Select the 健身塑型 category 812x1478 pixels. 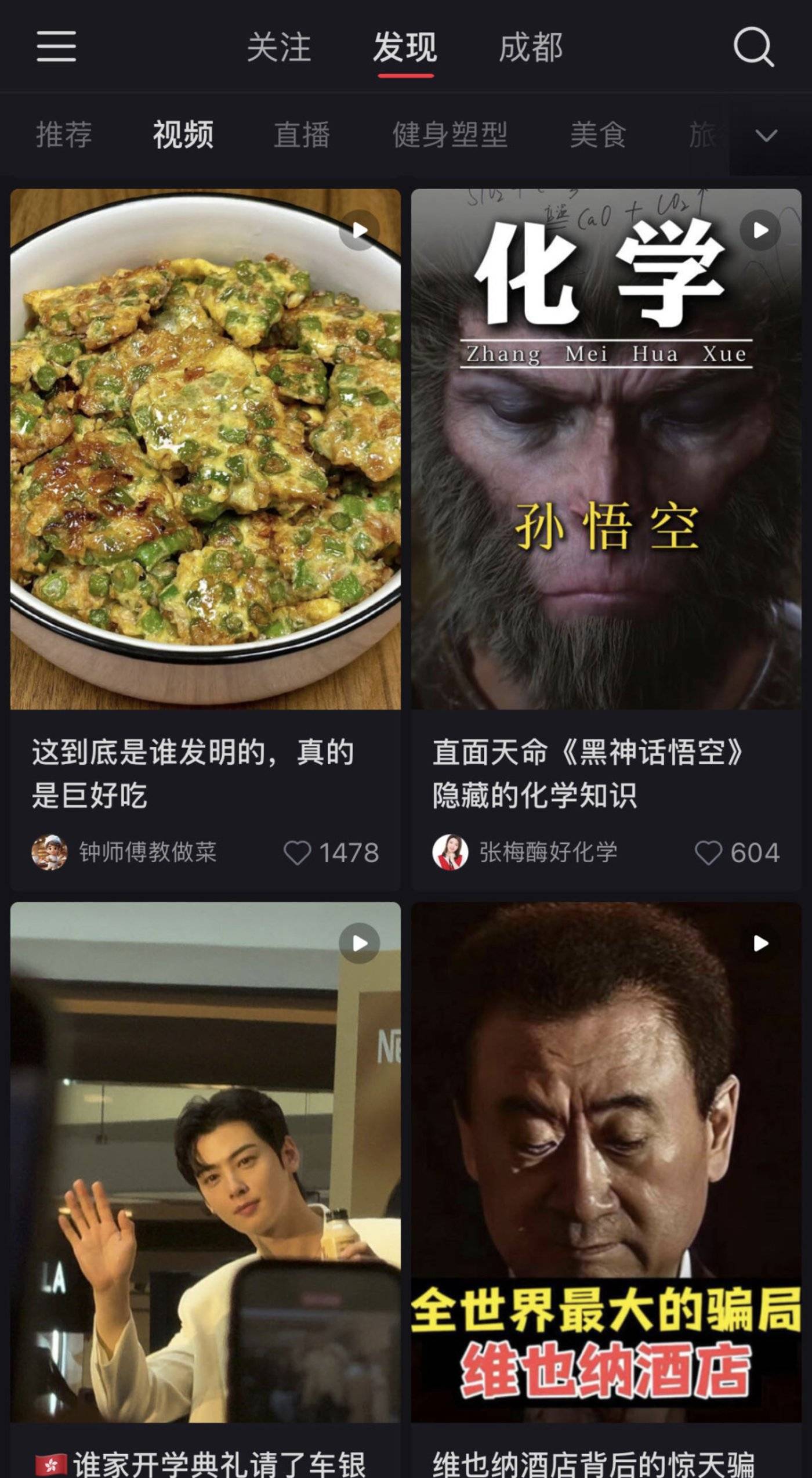[x=450, y=135]
